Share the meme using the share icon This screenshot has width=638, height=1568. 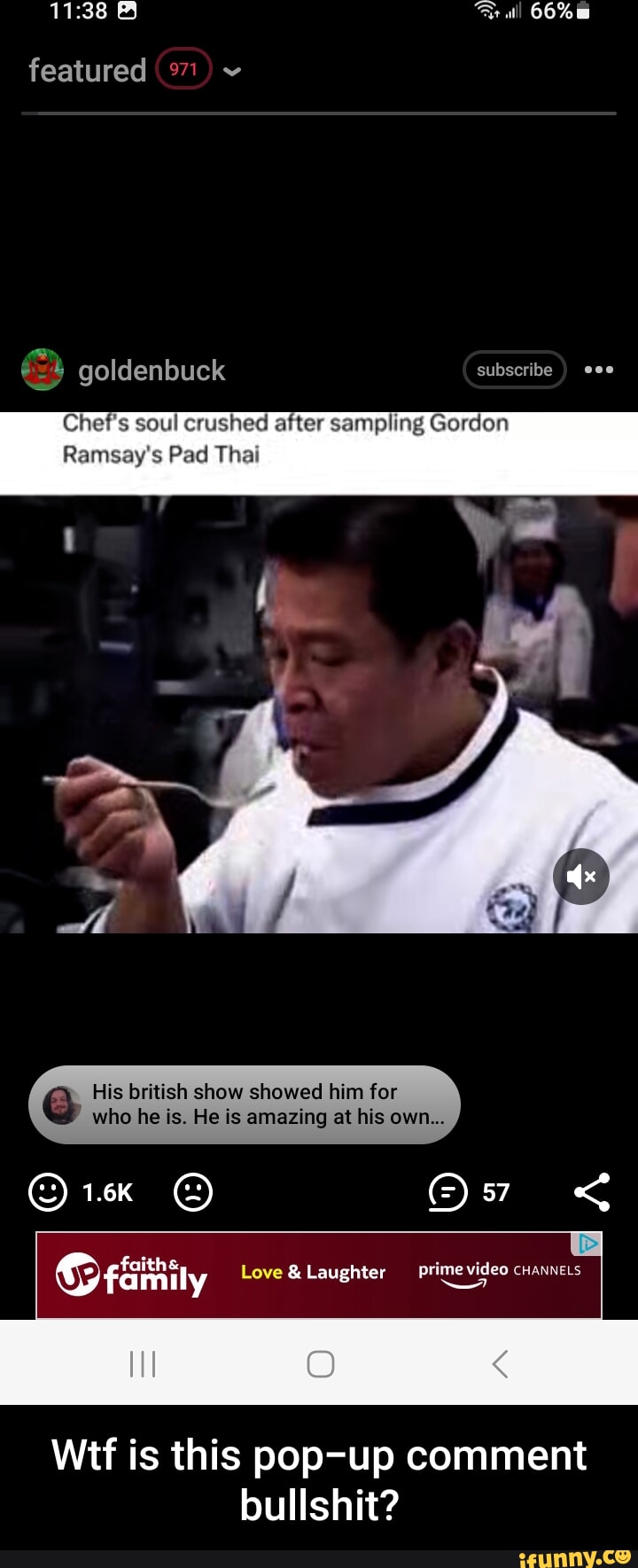(592, 1192)
